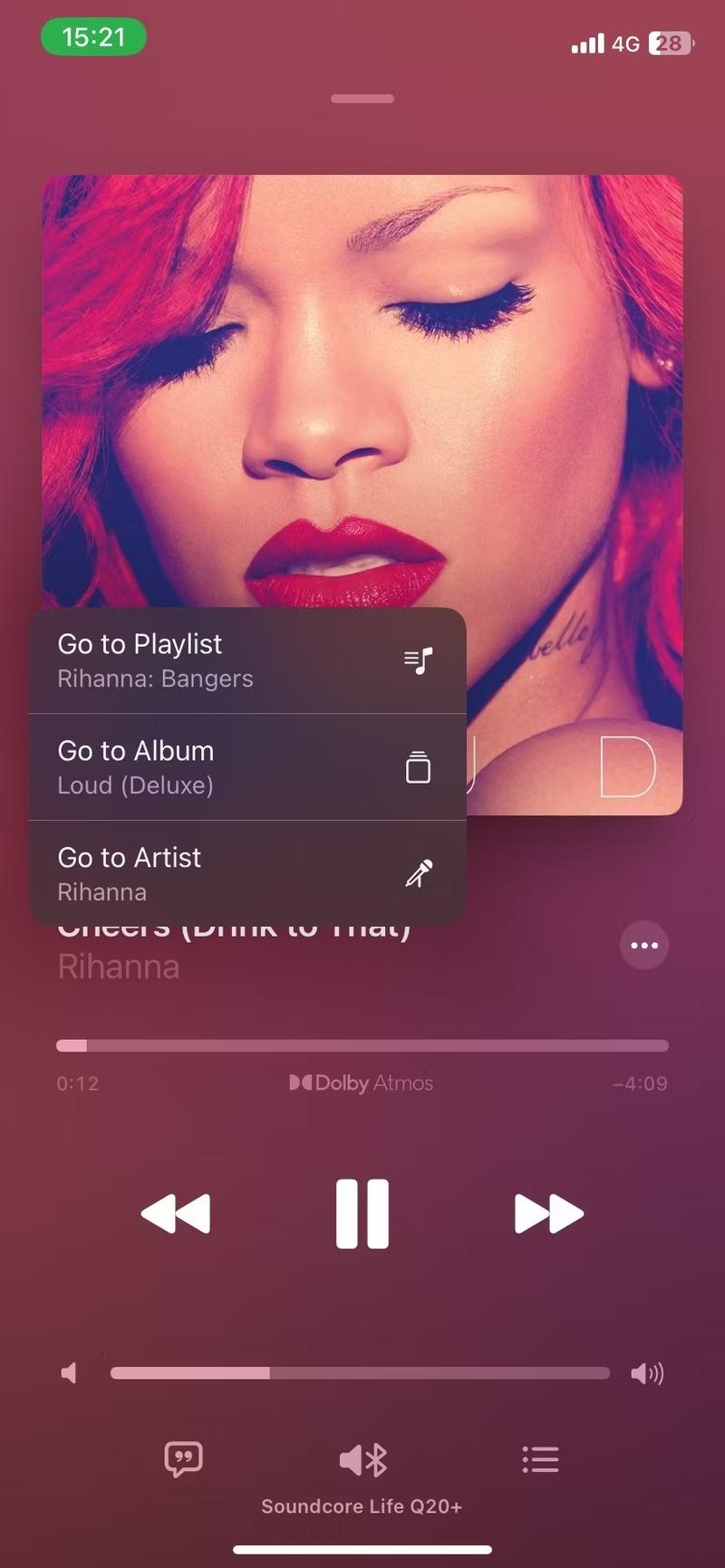725x1568 pixels.
Task: Go back to the previous track
Action: [x=176, y=1214]
